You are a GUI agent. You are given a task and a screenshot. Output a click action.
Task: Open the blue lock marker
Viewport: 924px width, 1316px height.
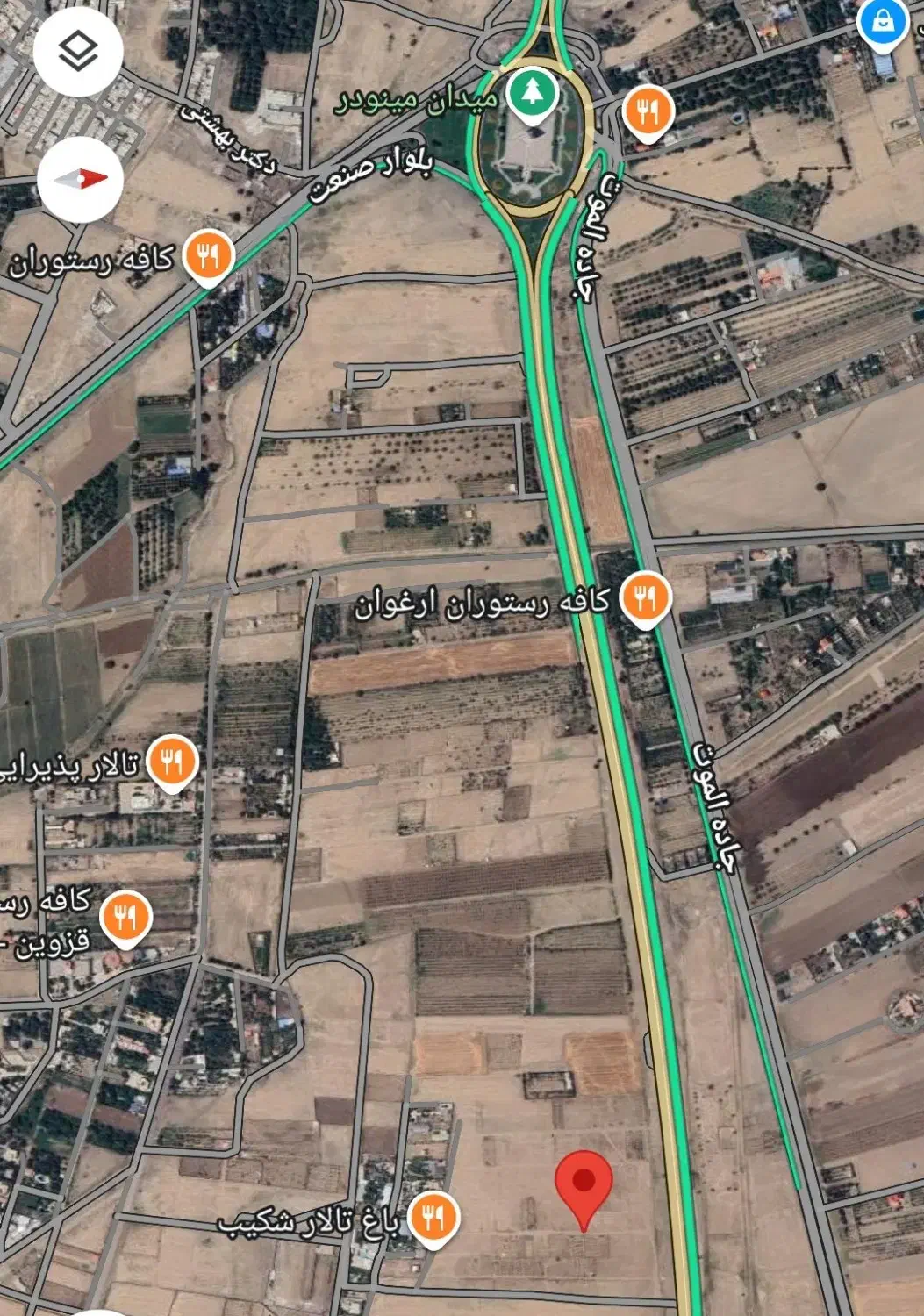point(885,25)
